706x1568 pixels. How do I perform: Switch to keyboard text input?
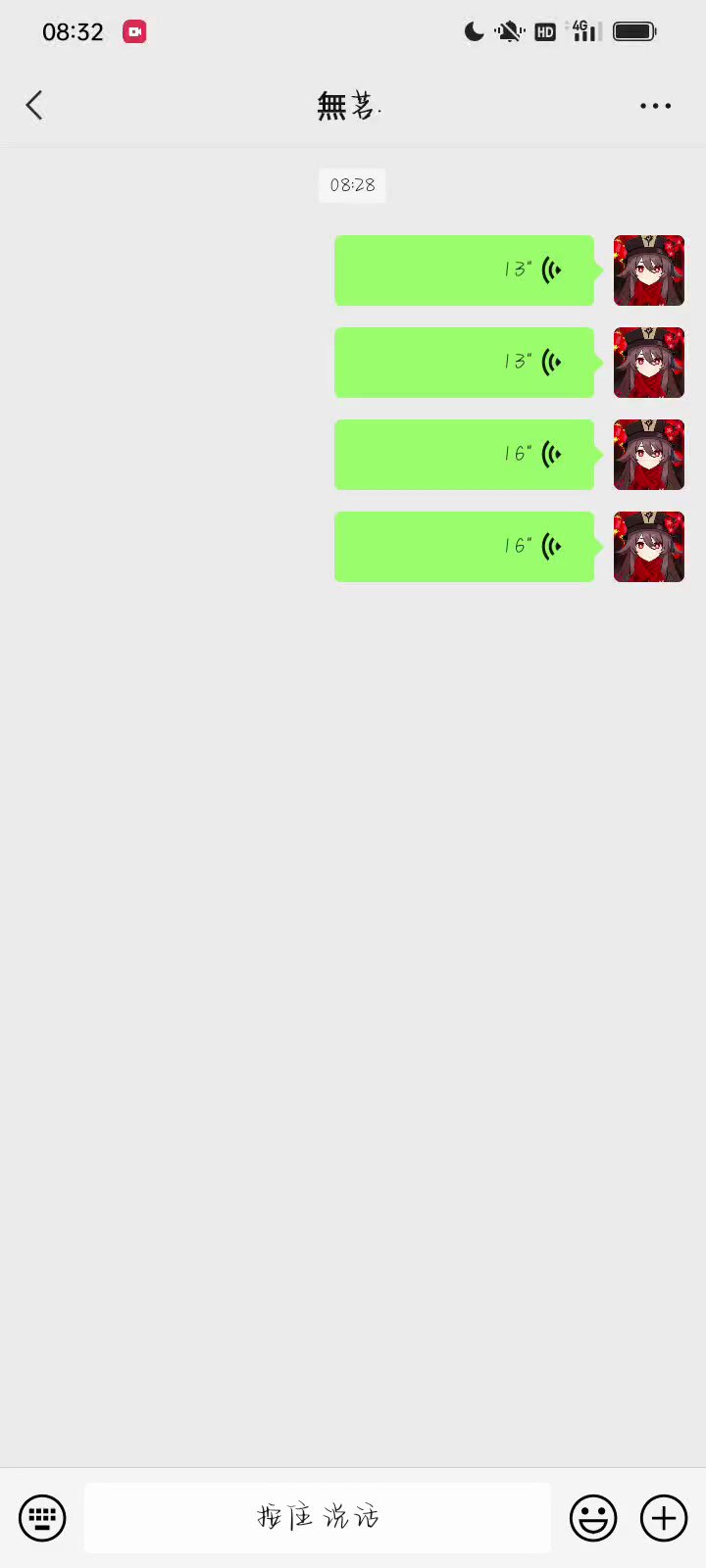click(x=42, y=1518)
